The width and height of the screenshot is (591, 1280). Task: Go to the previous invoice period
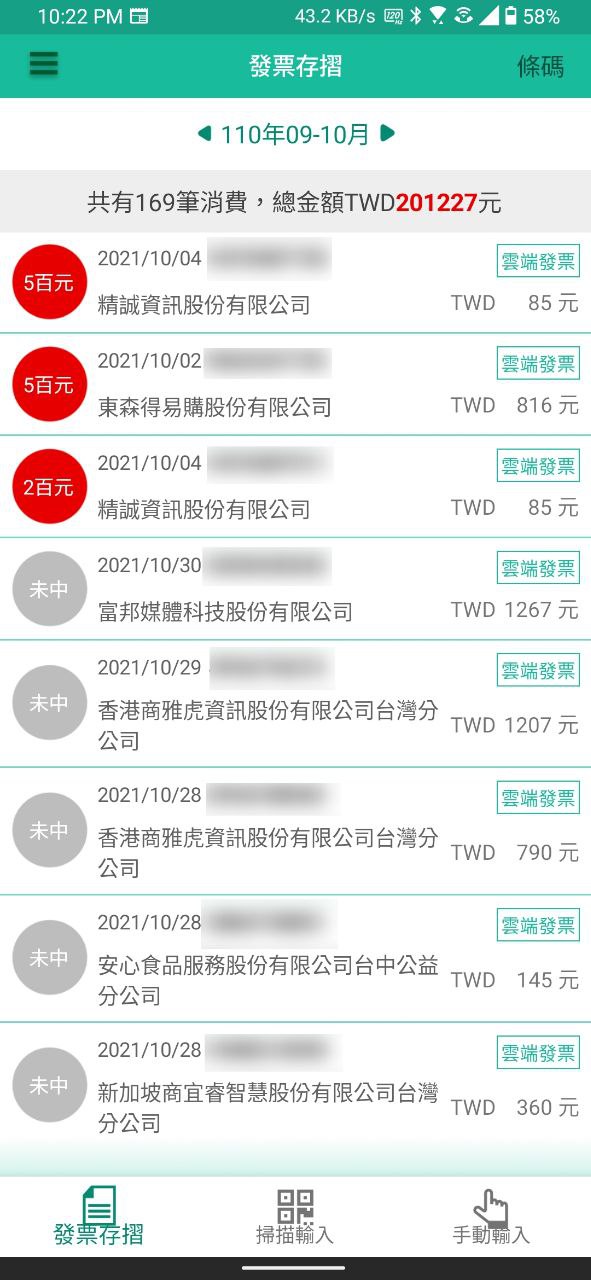(x=205, y=133)
